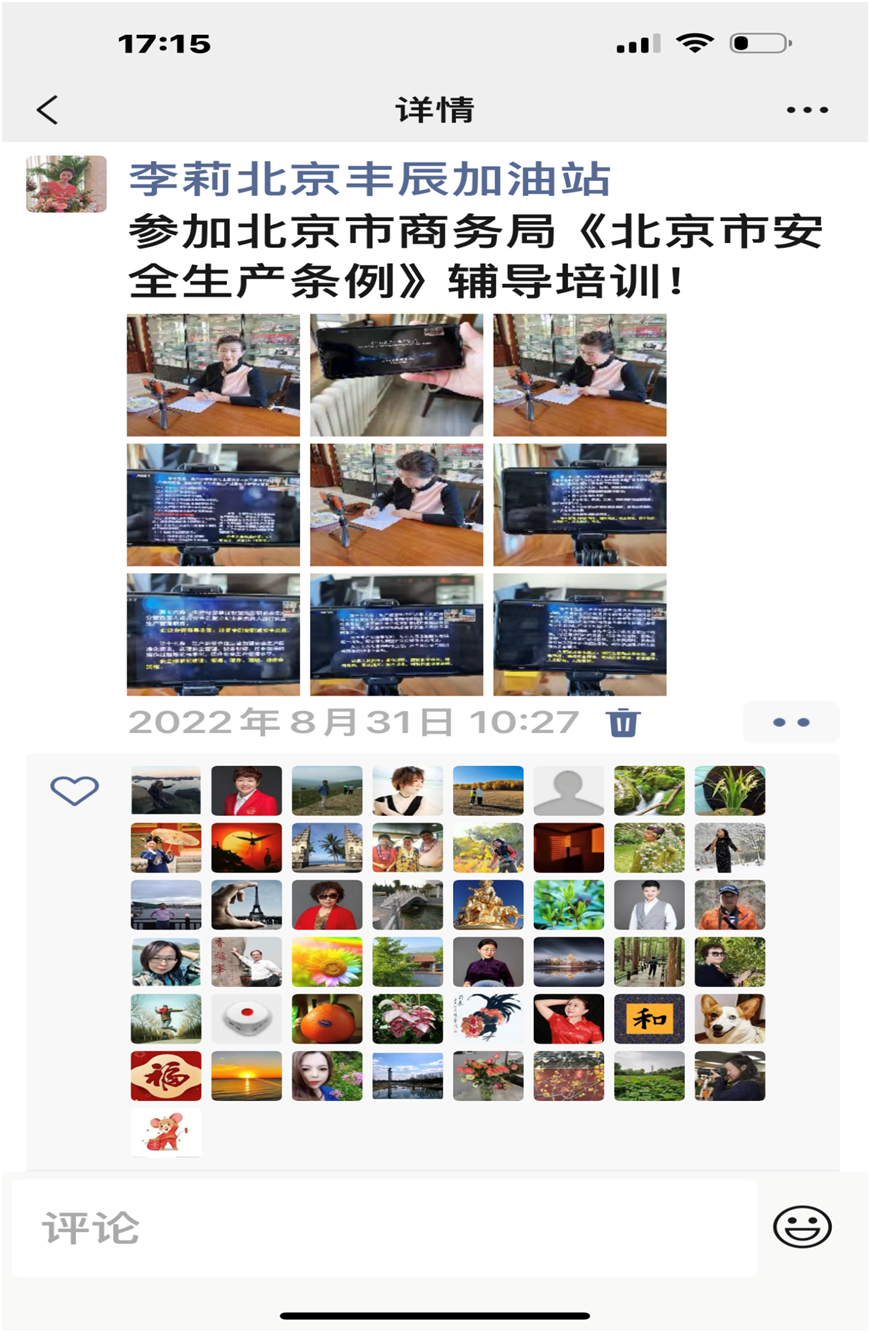Open the 和 character avatar in likes

(x=649, y=1019)
